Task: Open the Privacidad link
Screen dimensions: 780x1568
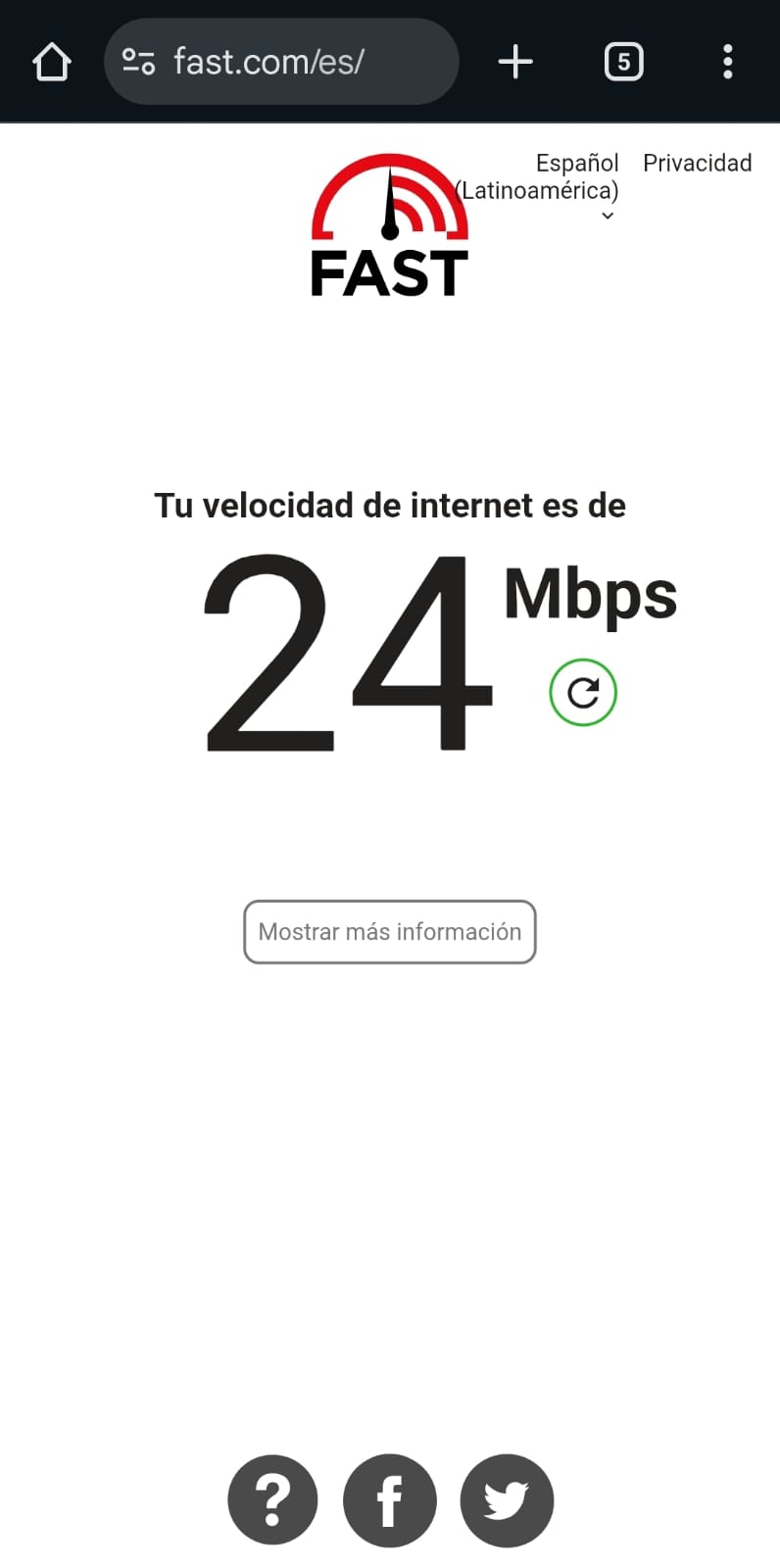Action: 697,163
